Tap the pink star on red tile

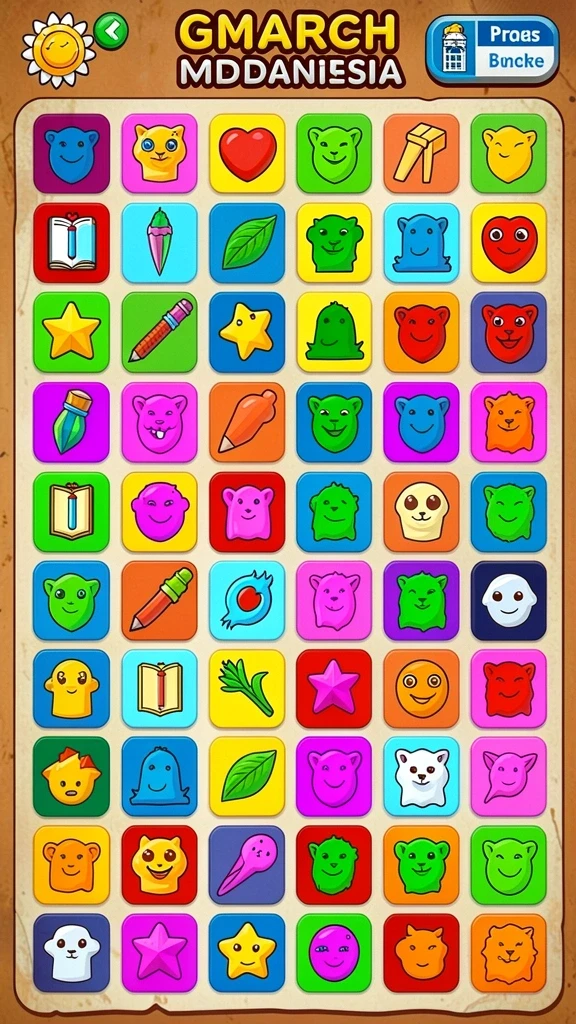[334, 688]
